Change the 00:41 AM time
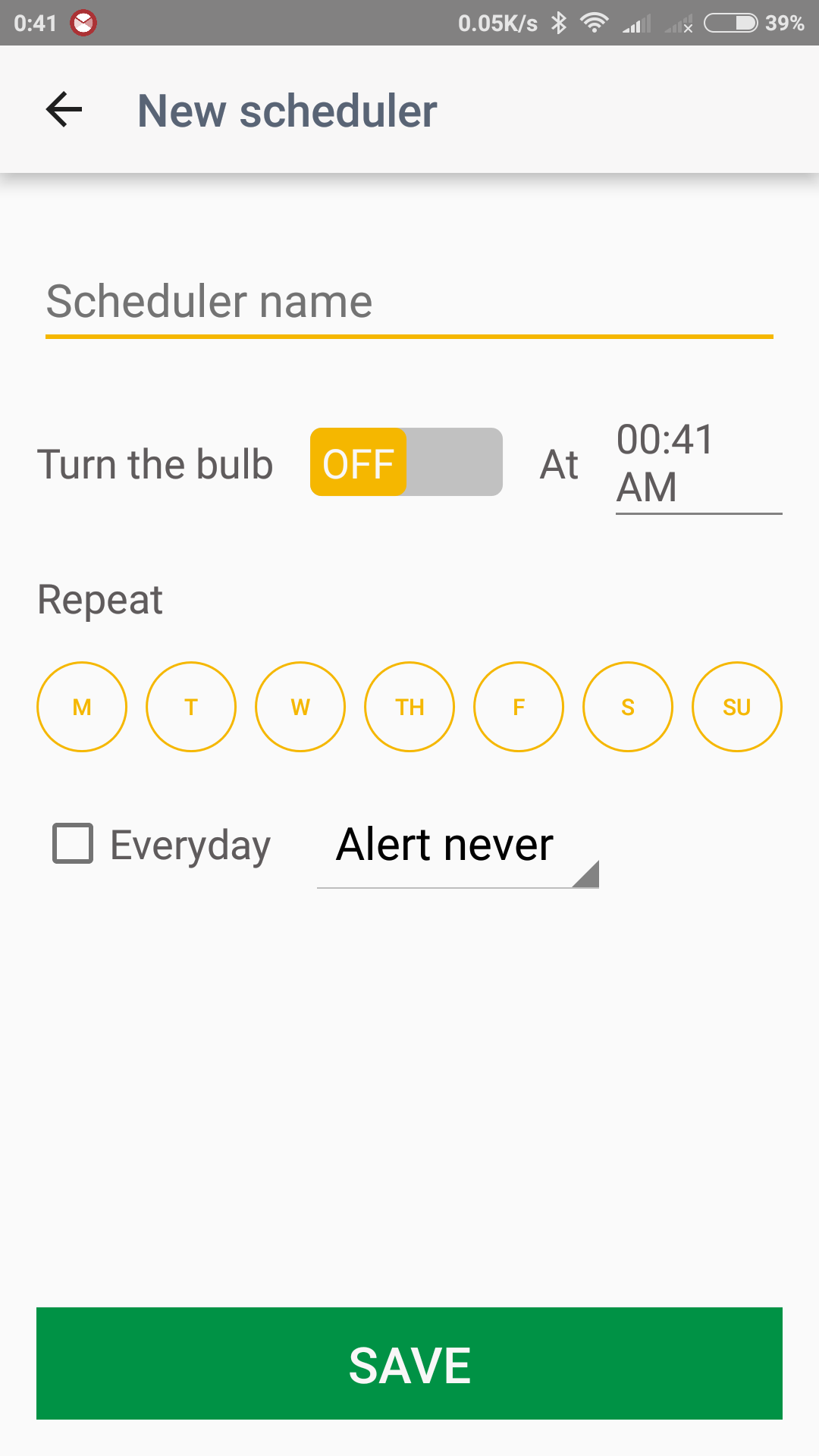Image resolution: width=819 pixels, height=1456 pixels. (698, 464)
